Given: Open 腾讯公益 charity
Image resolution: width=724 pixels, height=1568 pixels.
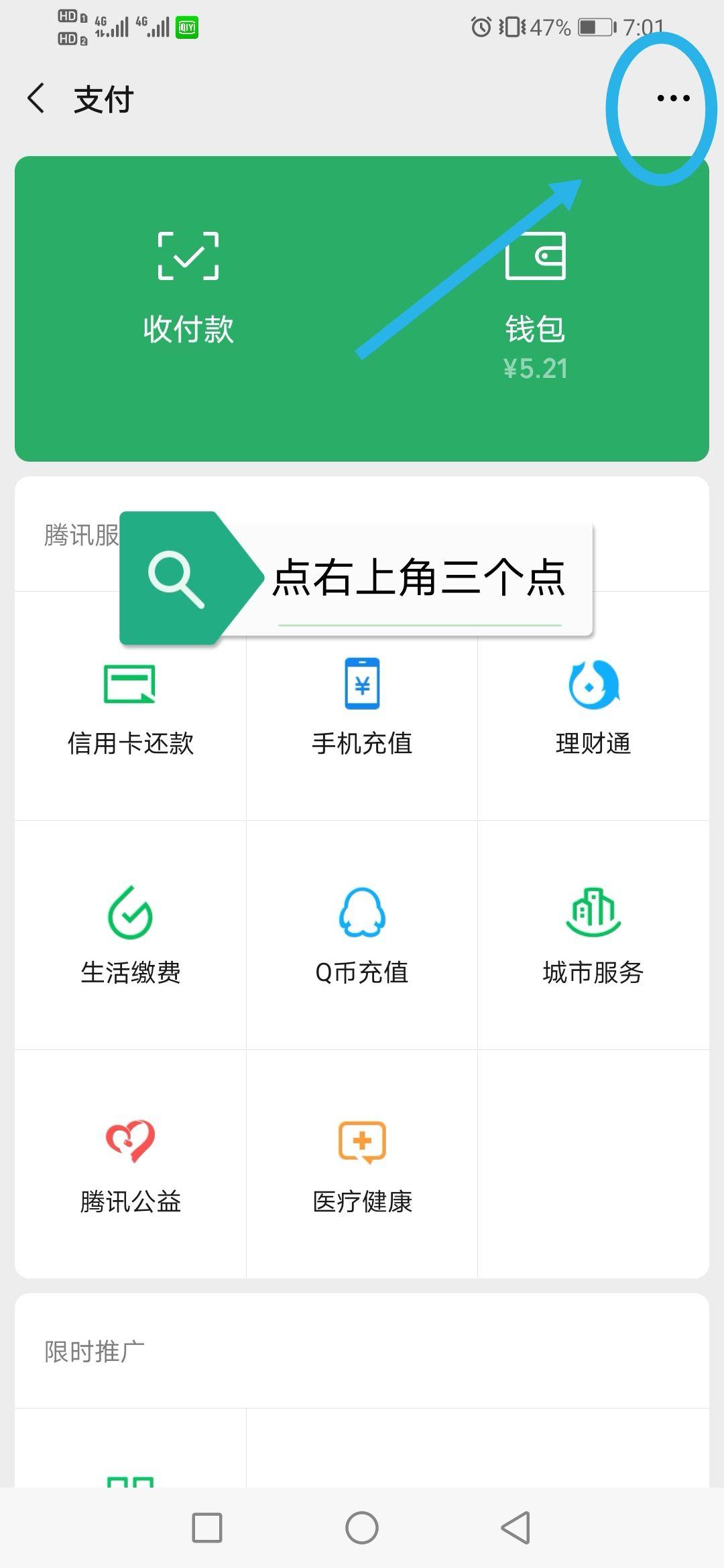Looking at the screenshot, I should [131, 1165].
